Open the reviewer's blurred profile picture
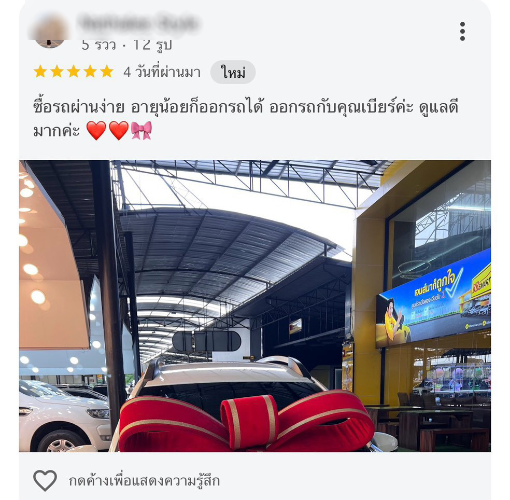 (x=50, y=31)
